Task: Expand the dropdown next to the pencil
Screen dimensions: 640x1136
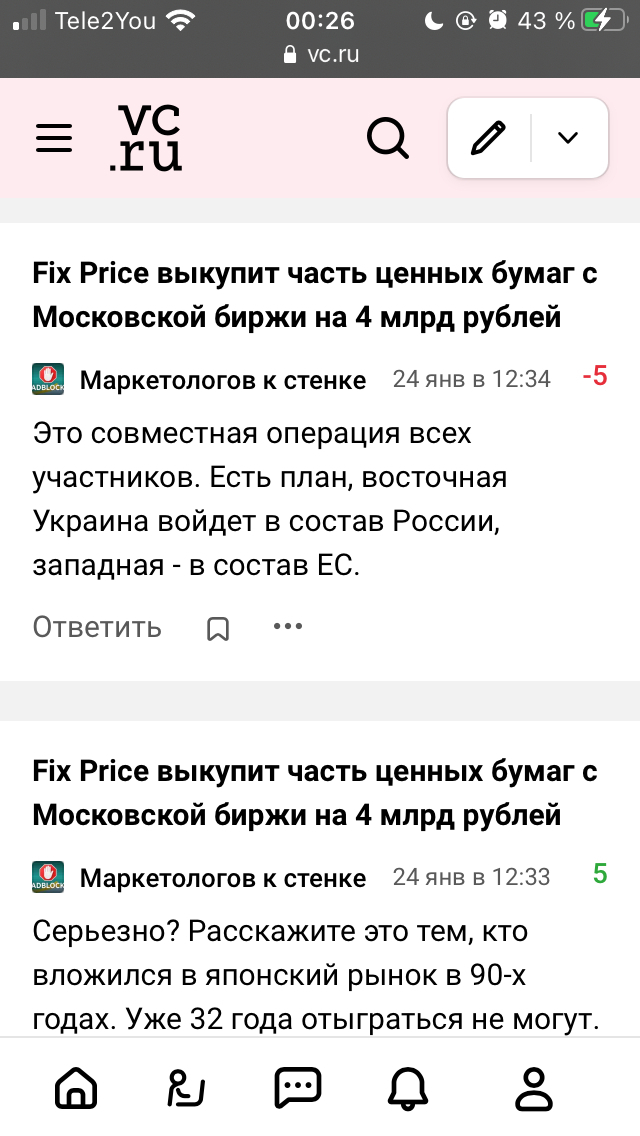Action: (568, 138)
